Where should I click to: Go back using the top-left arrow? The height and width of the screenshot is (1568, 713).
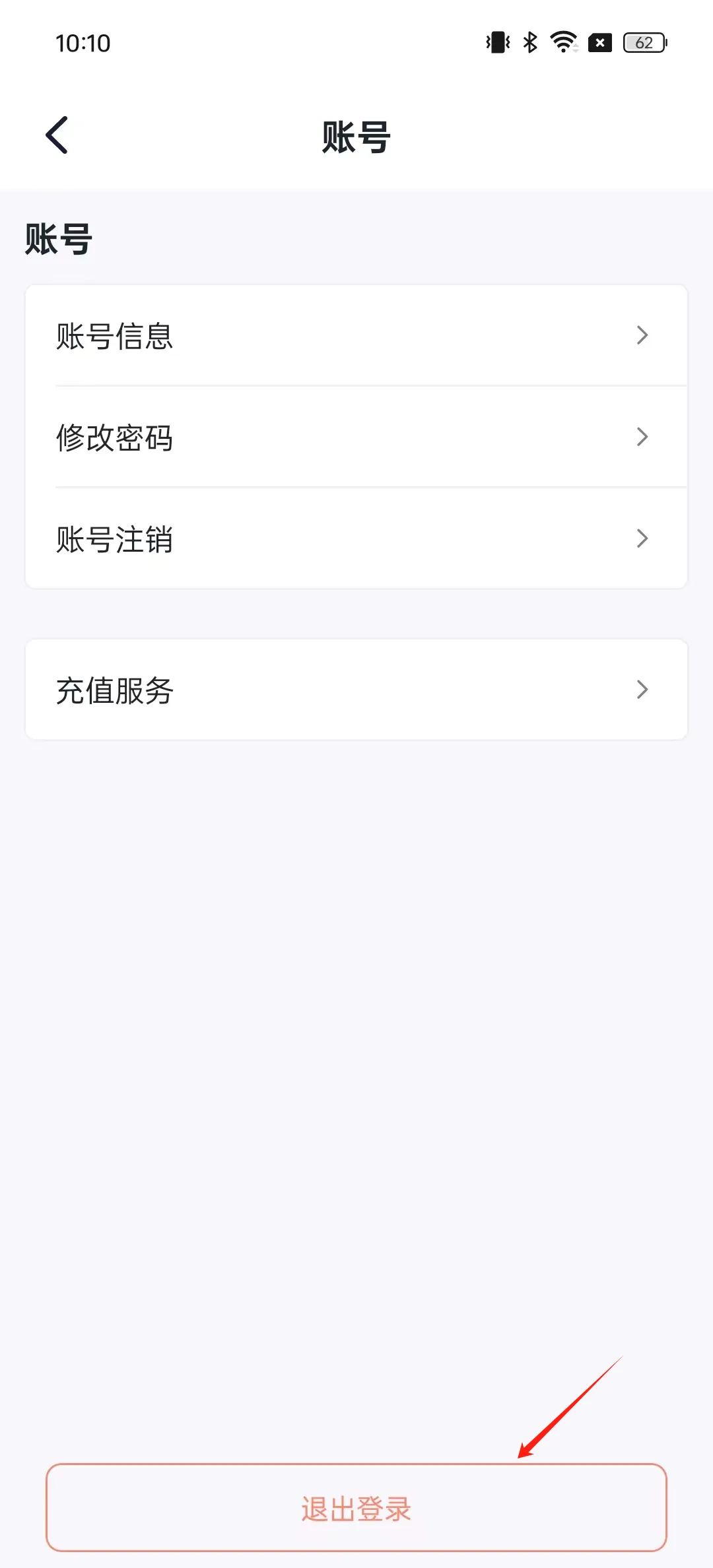[57, 135]
